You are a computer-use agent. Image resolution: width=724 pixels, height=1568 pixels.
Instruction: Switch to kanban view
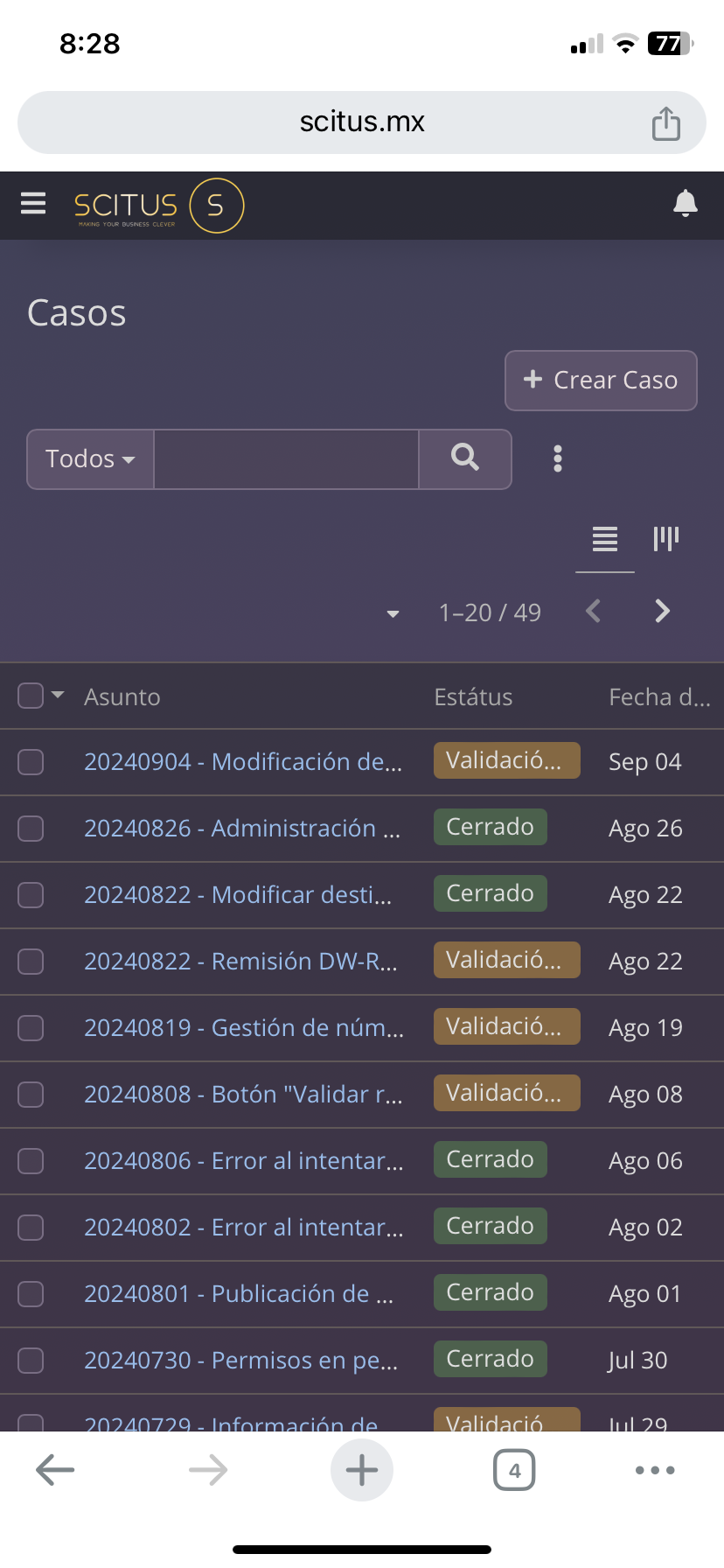pyautogui.click(x=666, y=539)
